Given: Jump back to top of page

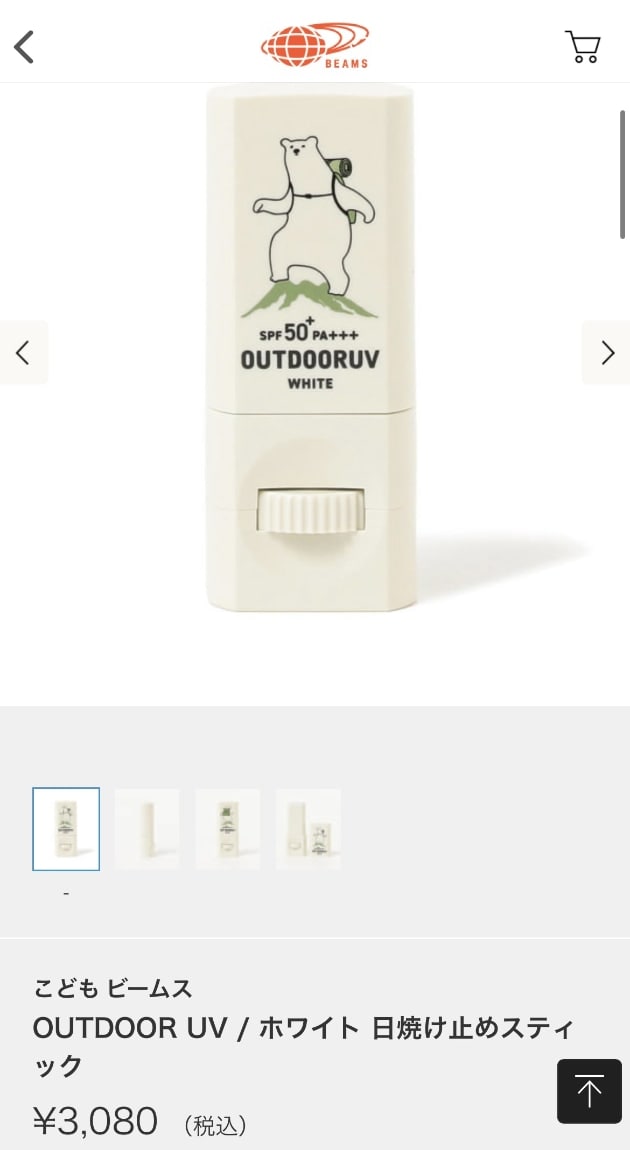Looking at the screenshot, I should pos(590,1091).
